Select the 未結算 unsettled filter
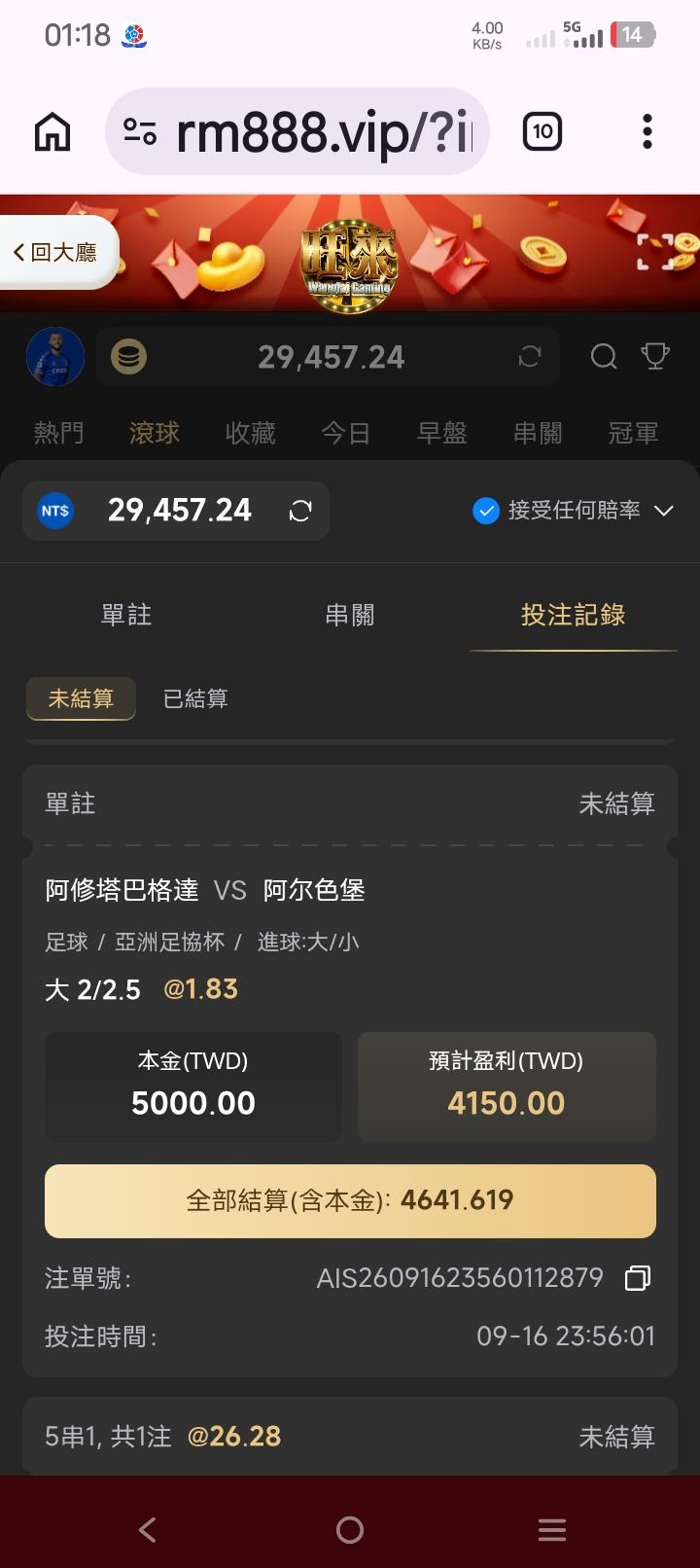This screenshot has width=700, height=1568. point(81,698)
